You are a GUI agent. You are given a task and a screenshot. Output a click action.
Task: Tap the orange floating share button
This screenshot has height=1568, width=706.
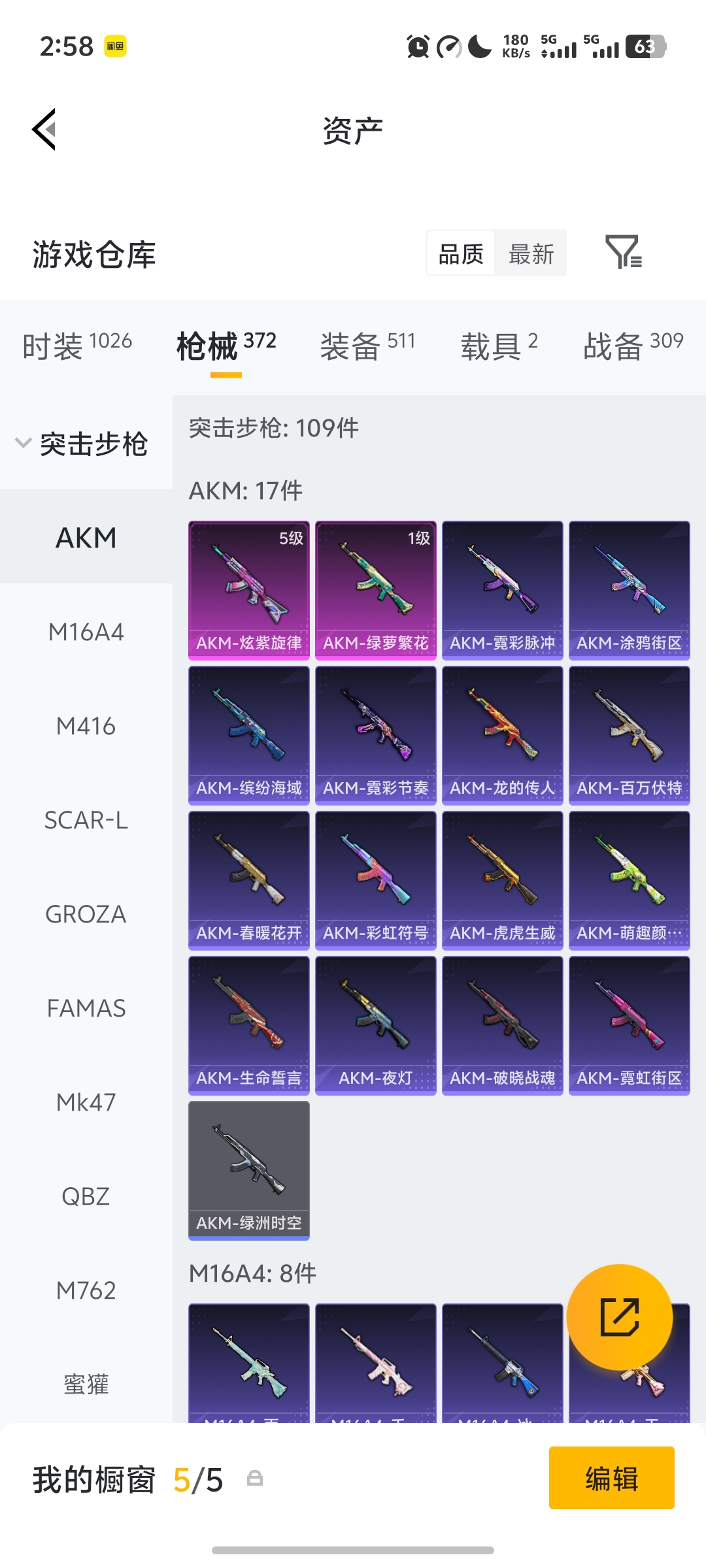(x=619, y=1316)
